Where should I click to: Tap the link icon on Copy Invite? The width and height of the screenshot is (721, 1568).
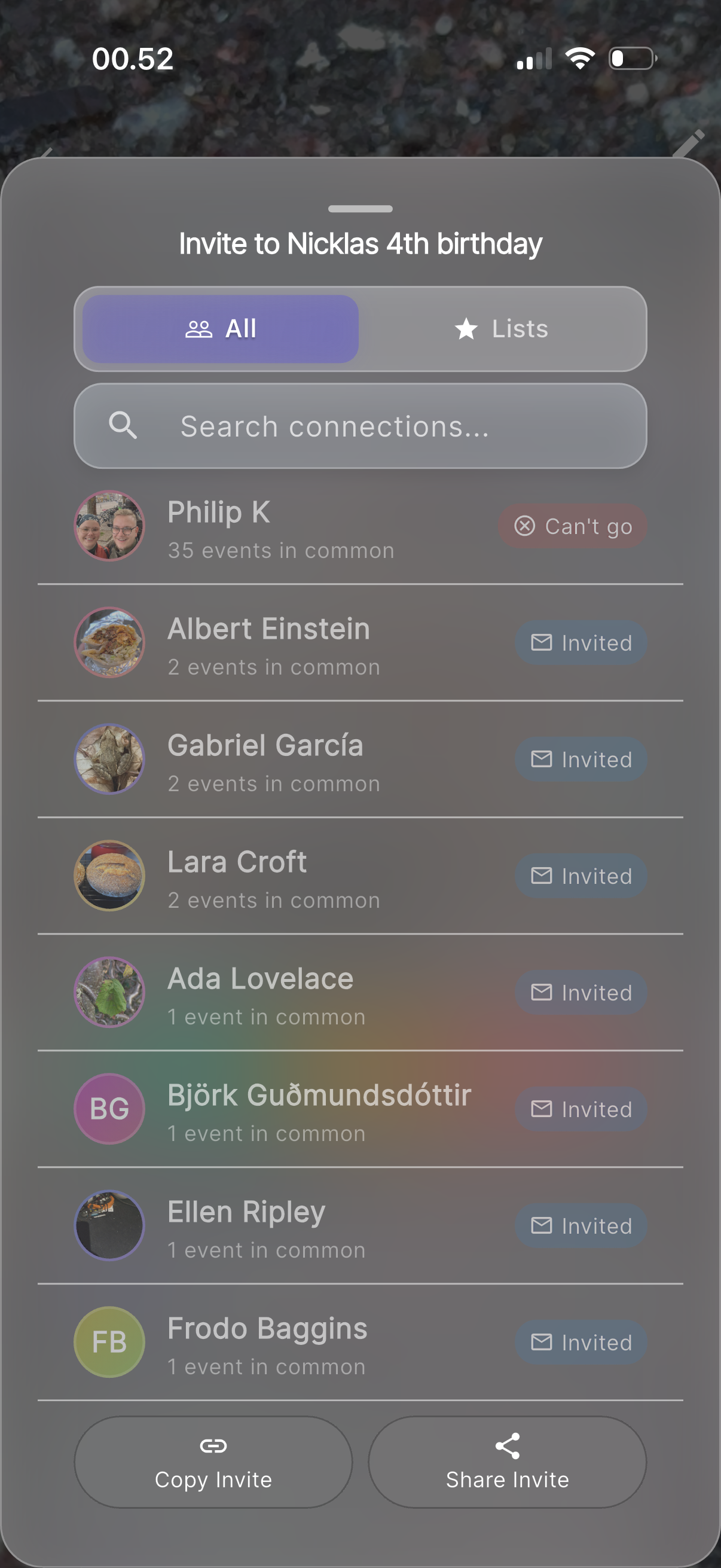213,1445
